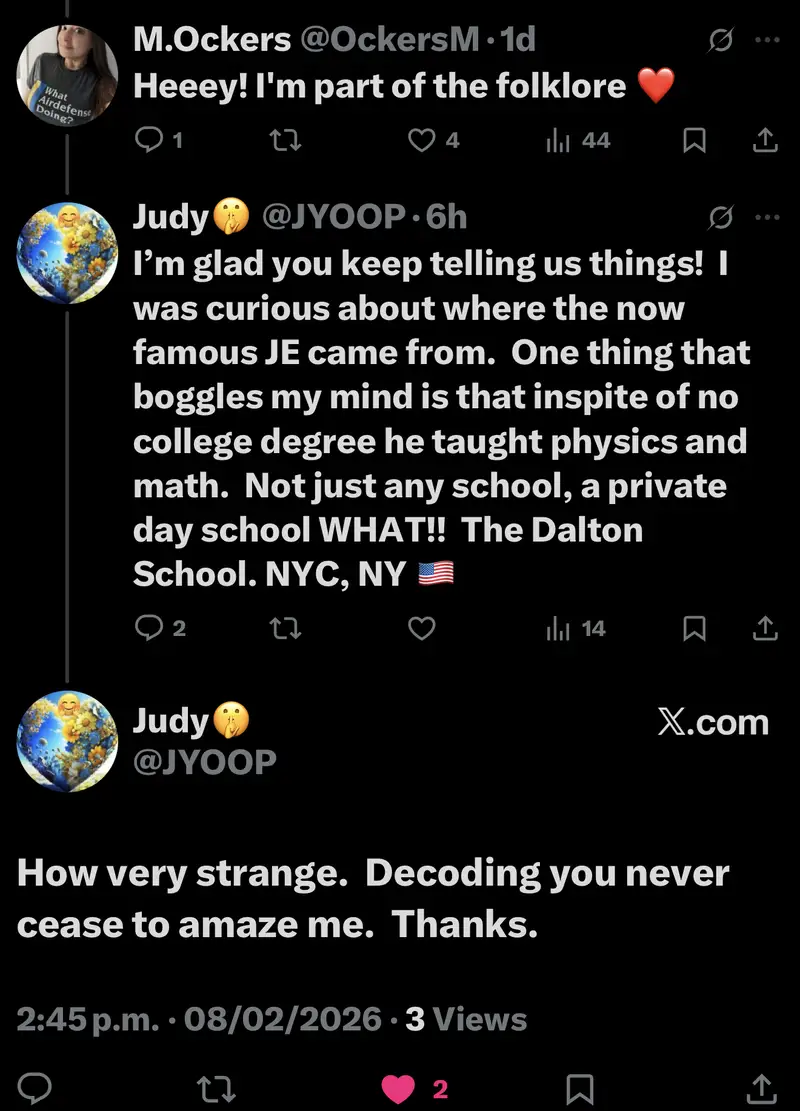Viewport: 800px width, 1111px height.
Task: Unlike the "How very strange" post
Action: pos(399,1087)
